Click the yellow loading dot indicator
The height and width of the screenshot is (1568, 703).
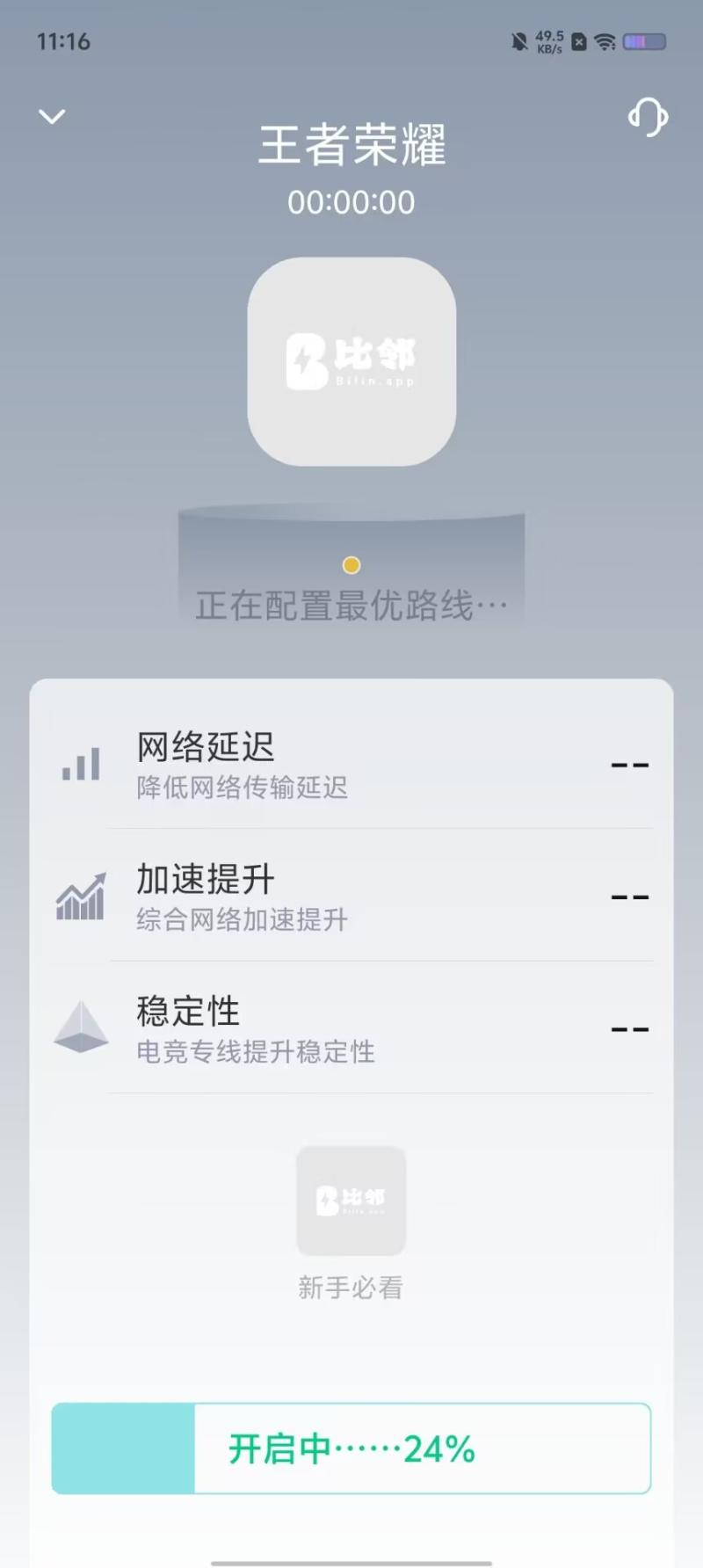pyautogui.click(x=351, y=566)
